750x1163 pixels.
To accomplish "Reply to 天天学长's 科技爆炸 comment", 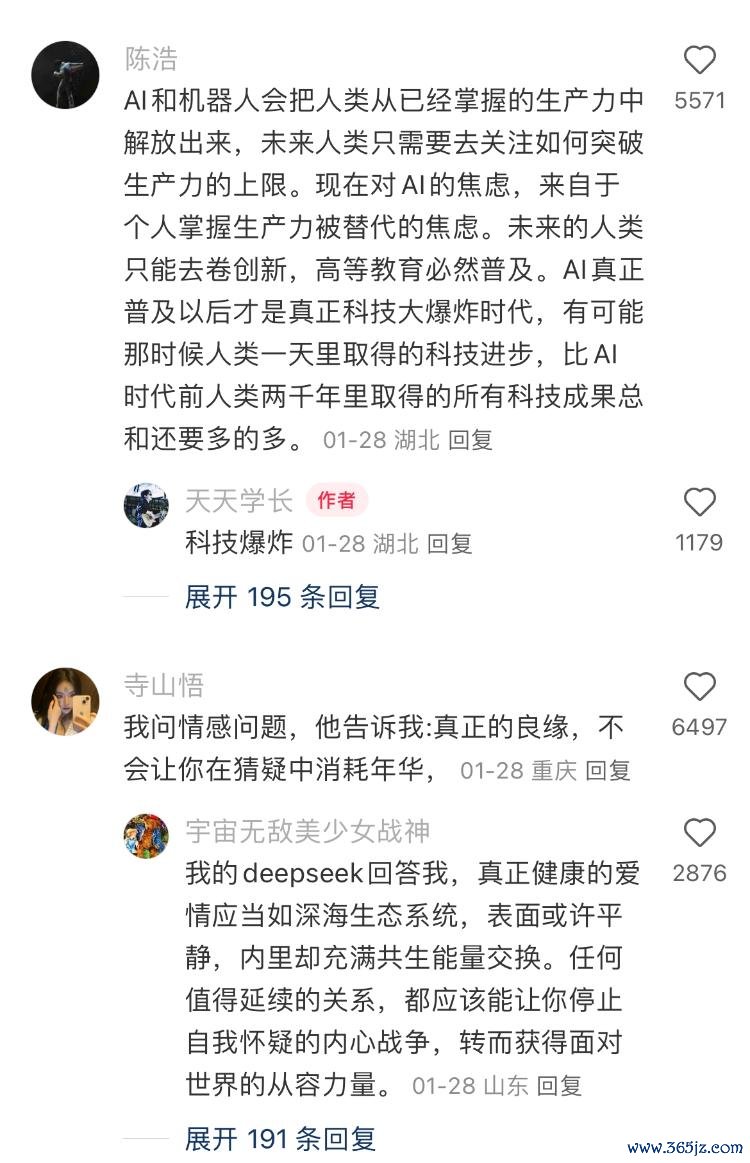I will pos(450,543).
